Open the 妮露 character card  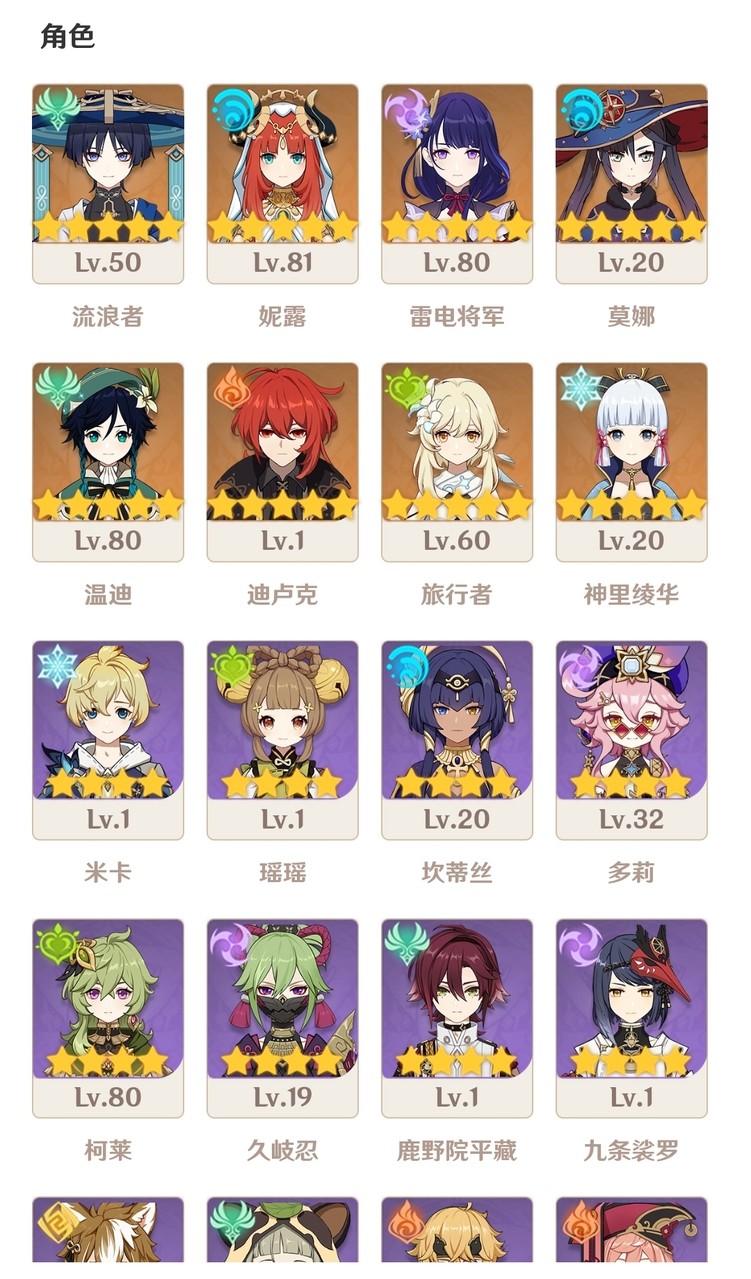point(282,183)
